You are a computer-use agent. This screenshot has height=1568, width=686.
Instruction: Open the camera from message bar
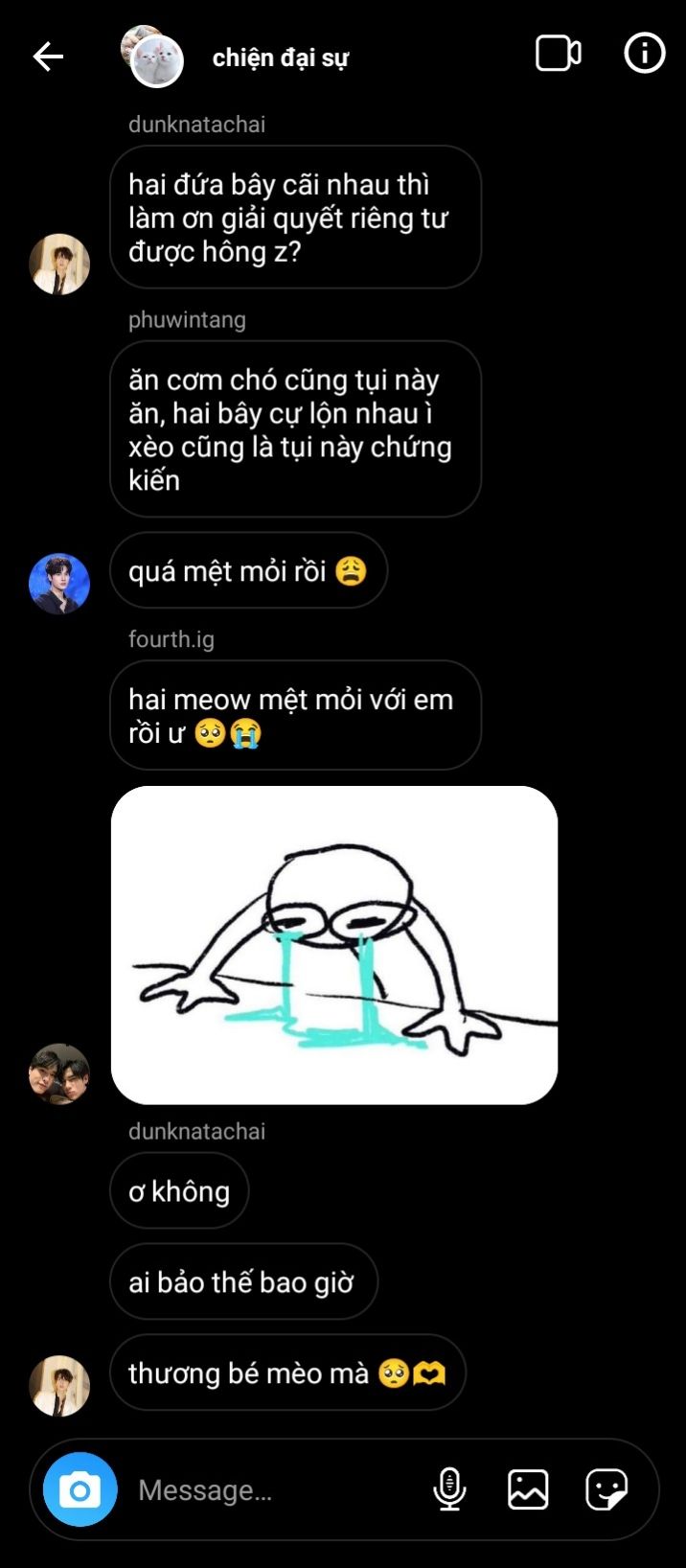coord(80,1489)
